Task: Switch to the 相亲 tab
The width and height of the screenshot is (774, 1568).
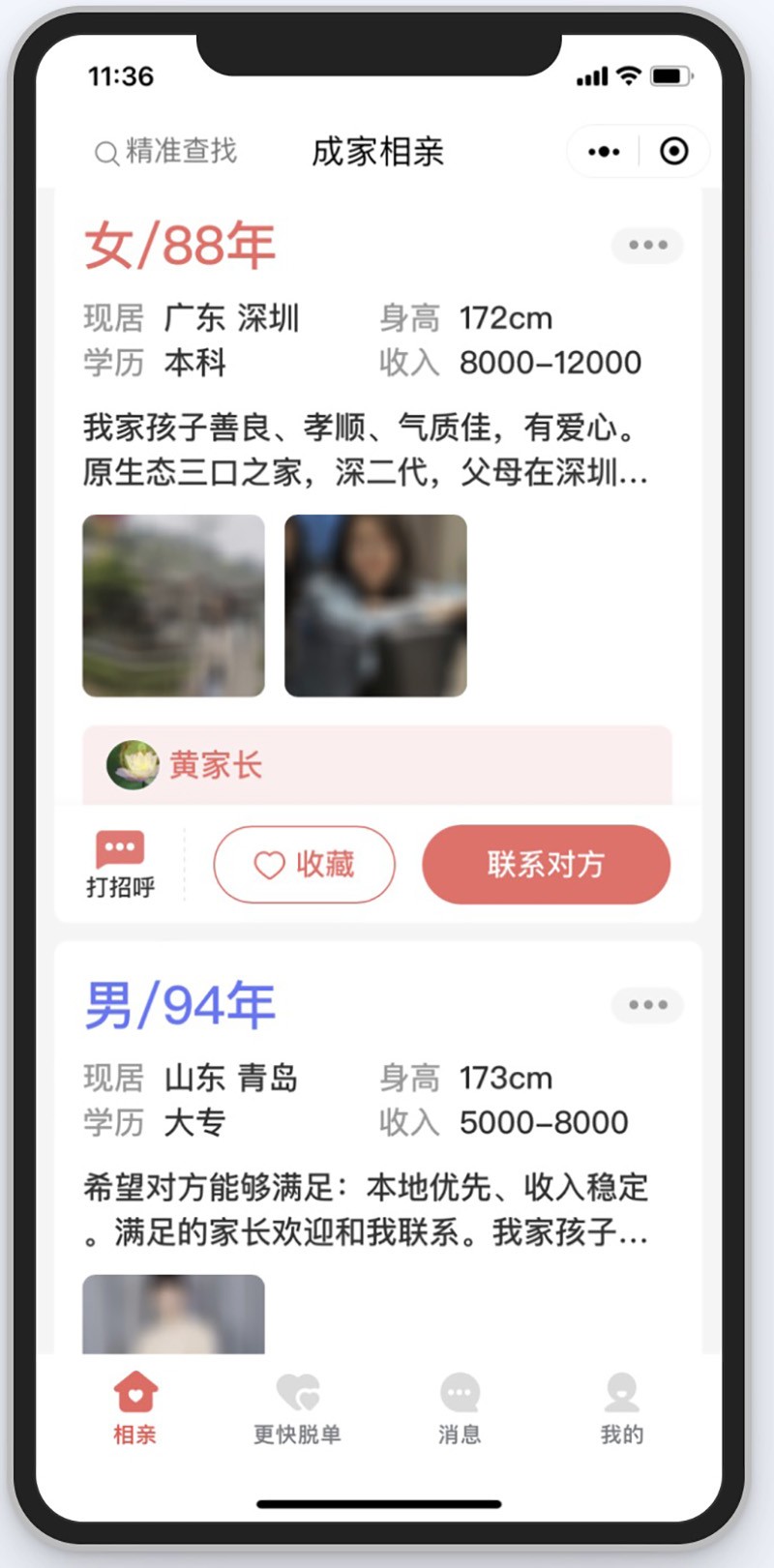Action: click(x=135, y=1407)
